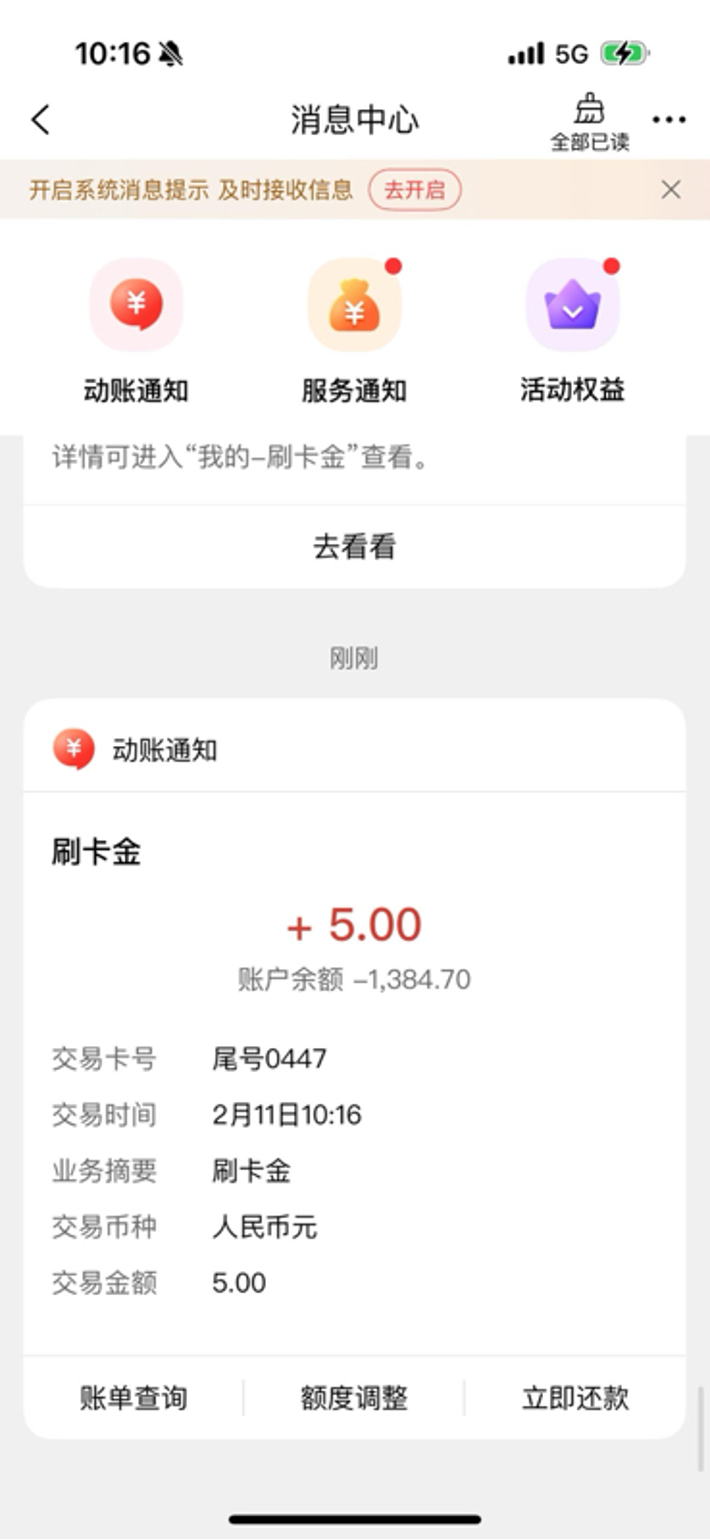This screenshot has height=1540, width=710.
Task: Go back from 消息中心
Action: coord(40,120)
